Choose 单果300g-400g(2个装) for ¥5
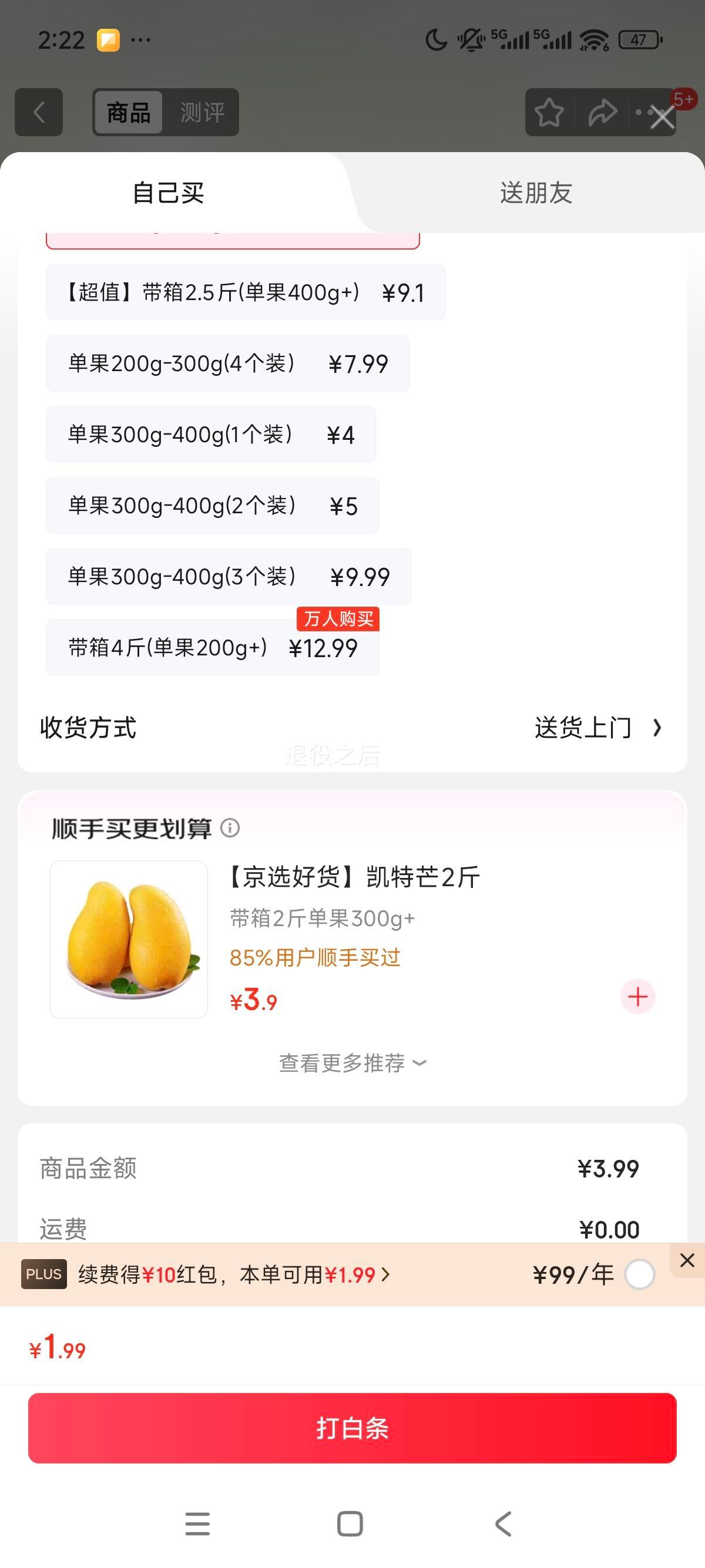Screen dimensions: 705x1568 pos(213,505)
